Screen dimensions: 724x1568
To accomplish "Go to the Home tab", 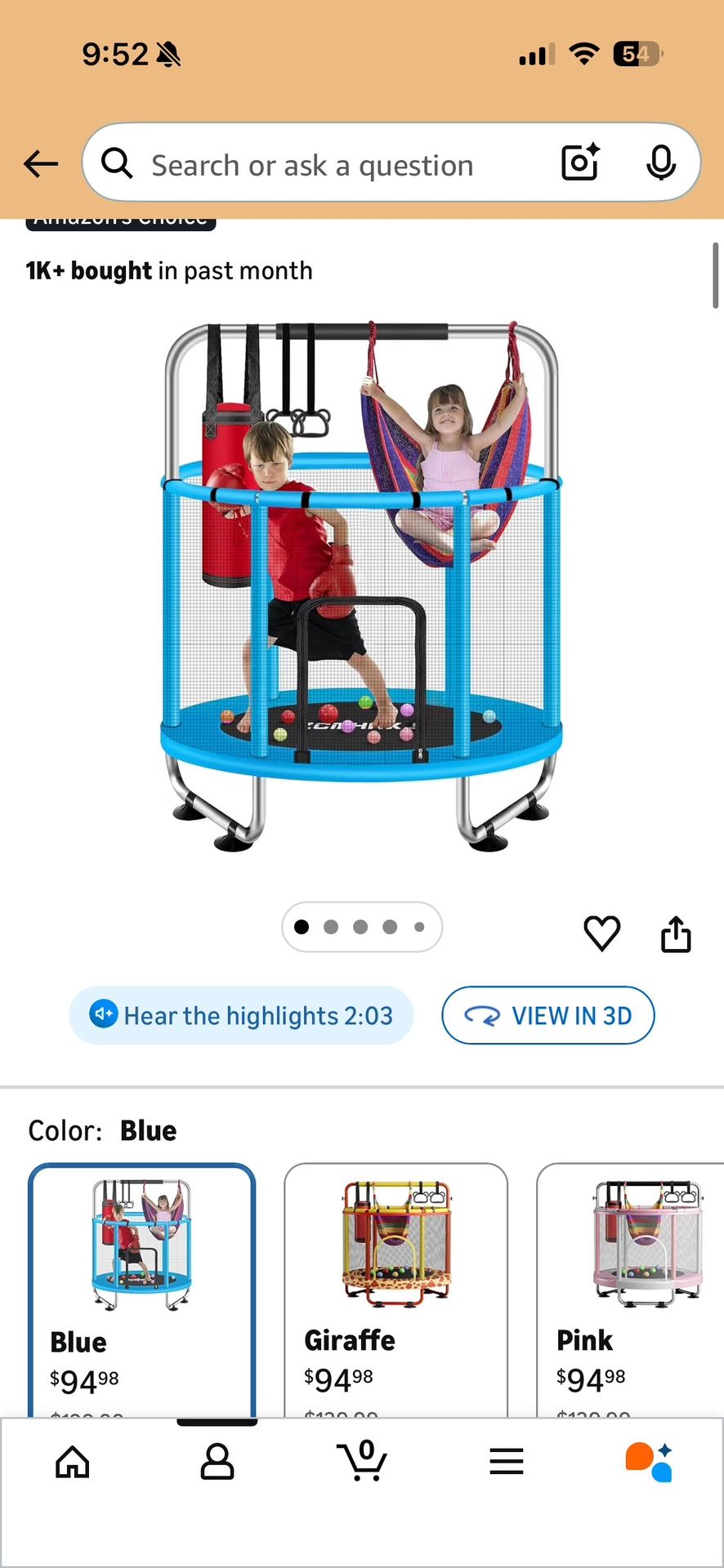I will (72, 1462).
